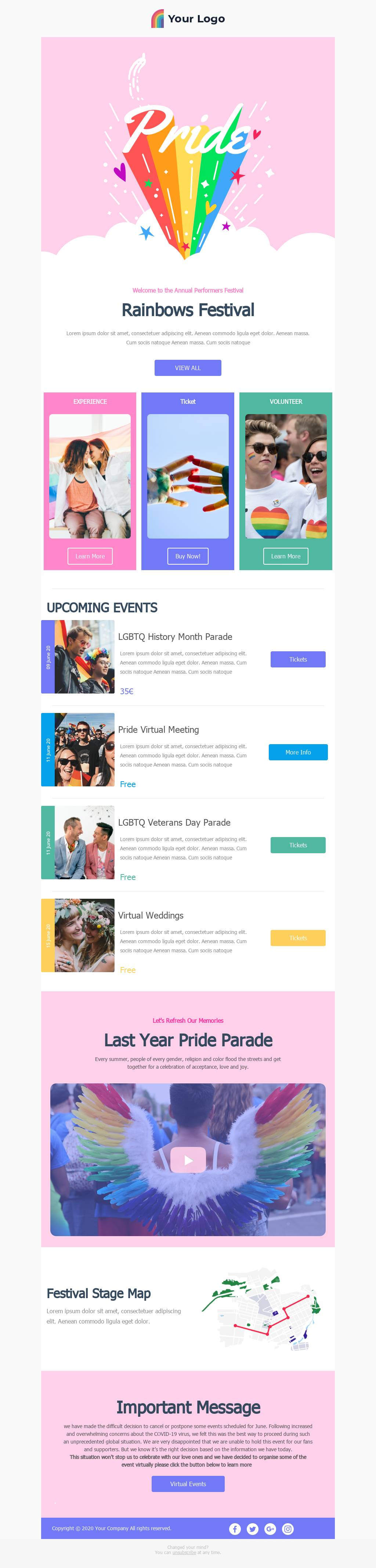Tap the unsubscribe link
The width and height of the screenshot is (376, 1568).
(184, 1552)
